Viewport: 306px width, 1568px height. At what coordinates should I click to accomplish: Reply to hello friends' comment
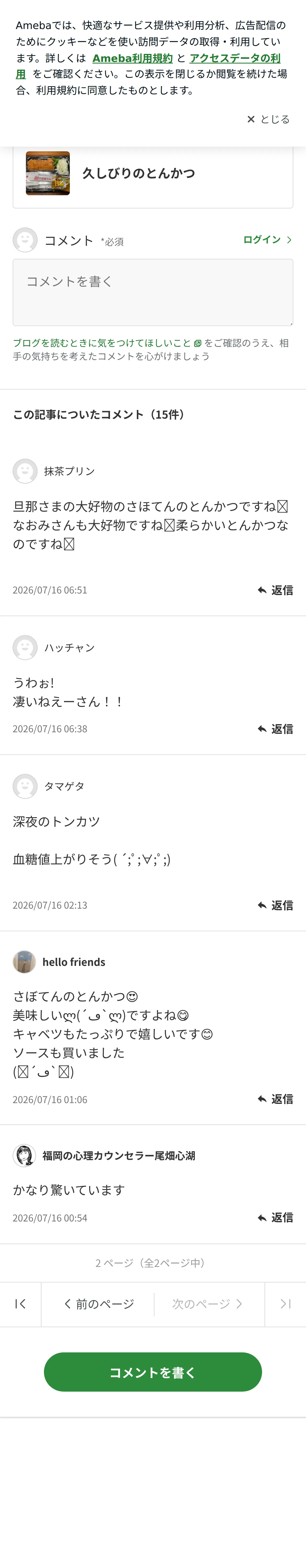[275, 1099]
